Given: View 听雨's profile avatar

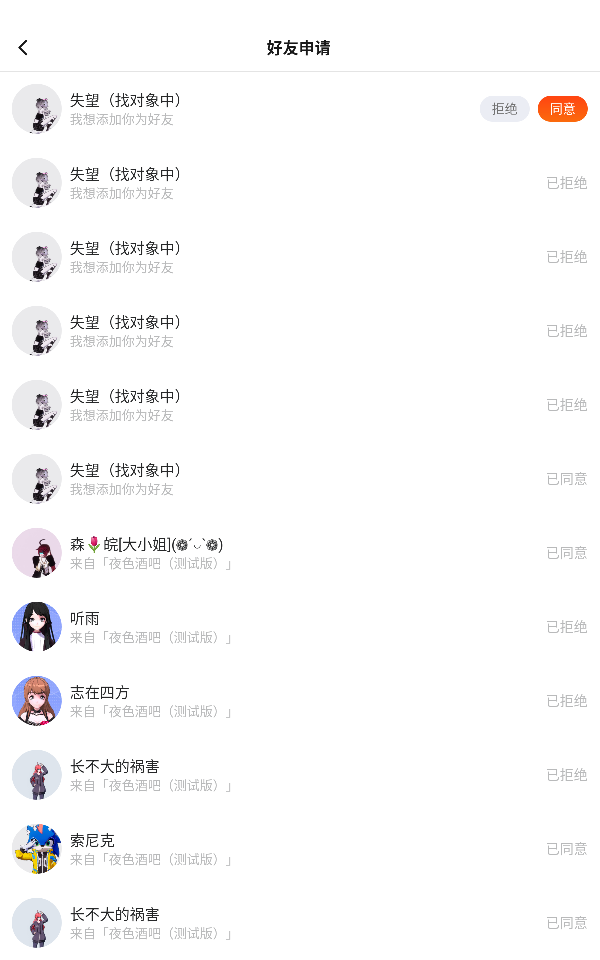Looking at the screenshot, I should pos(37,627).
